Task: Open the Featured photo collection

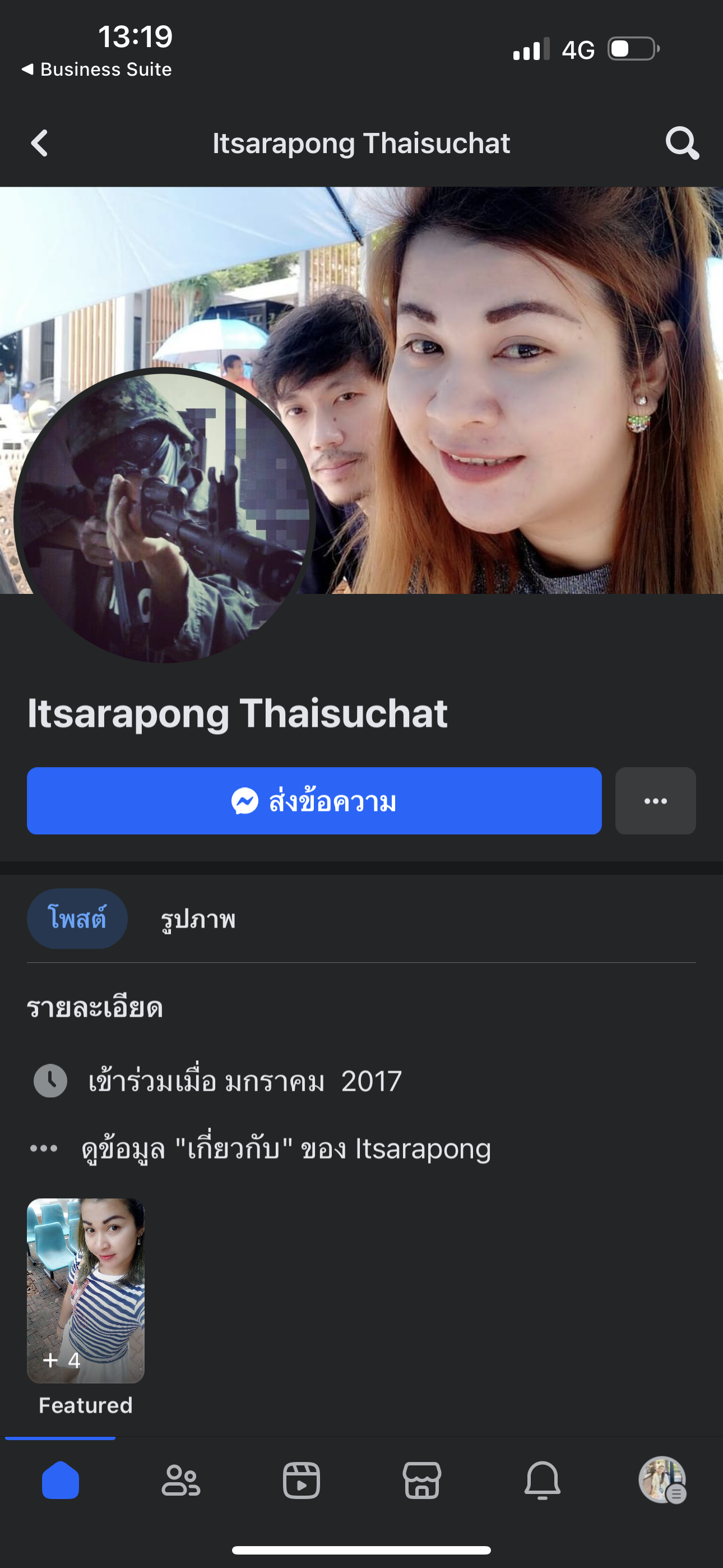Action: point(86,1290)
